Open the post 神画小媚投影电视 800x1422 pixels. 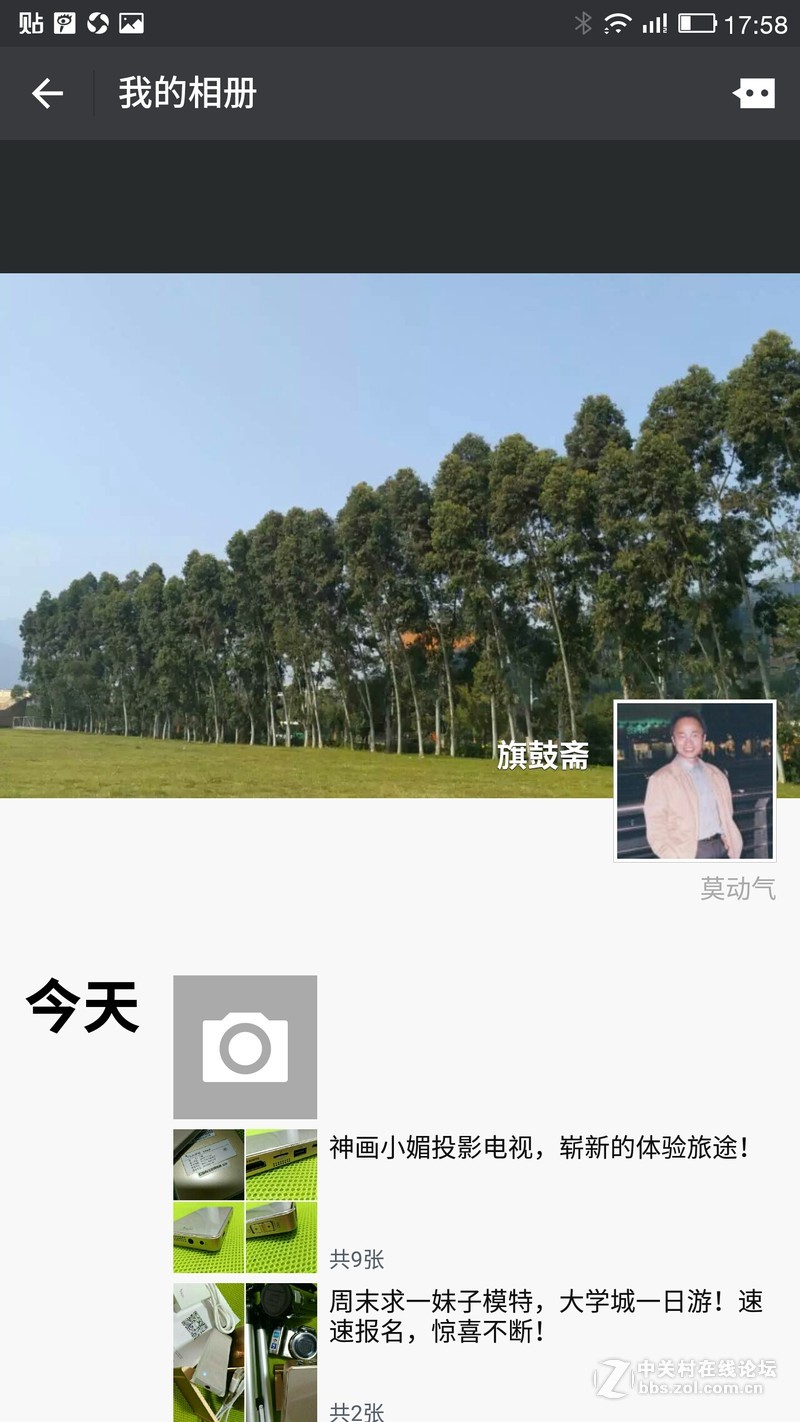click(x=538, y=1148)
